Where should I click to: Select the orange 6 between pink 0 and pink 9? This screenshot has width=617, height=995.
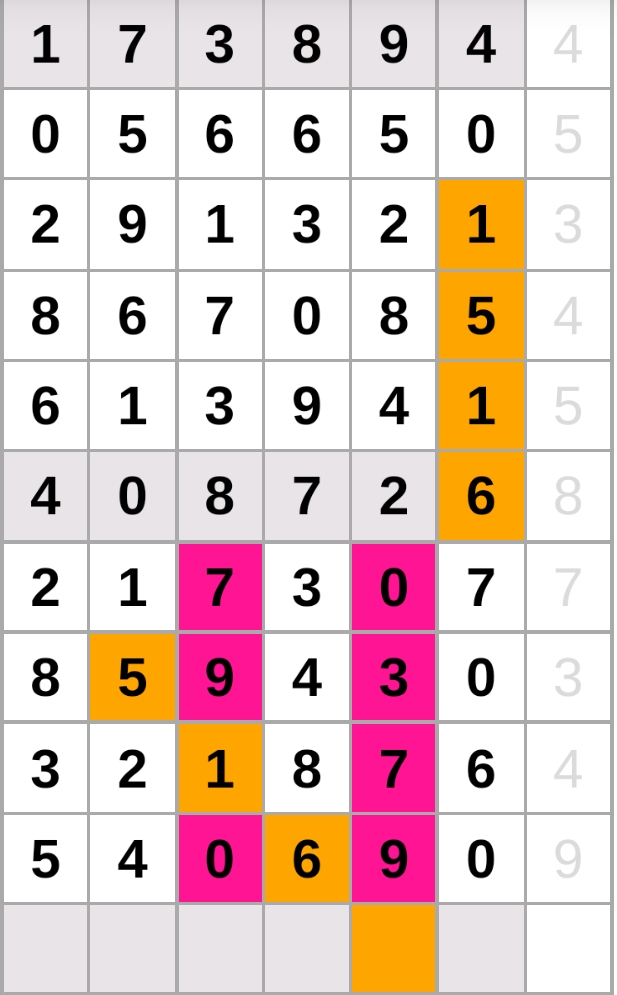pos(306,858)
